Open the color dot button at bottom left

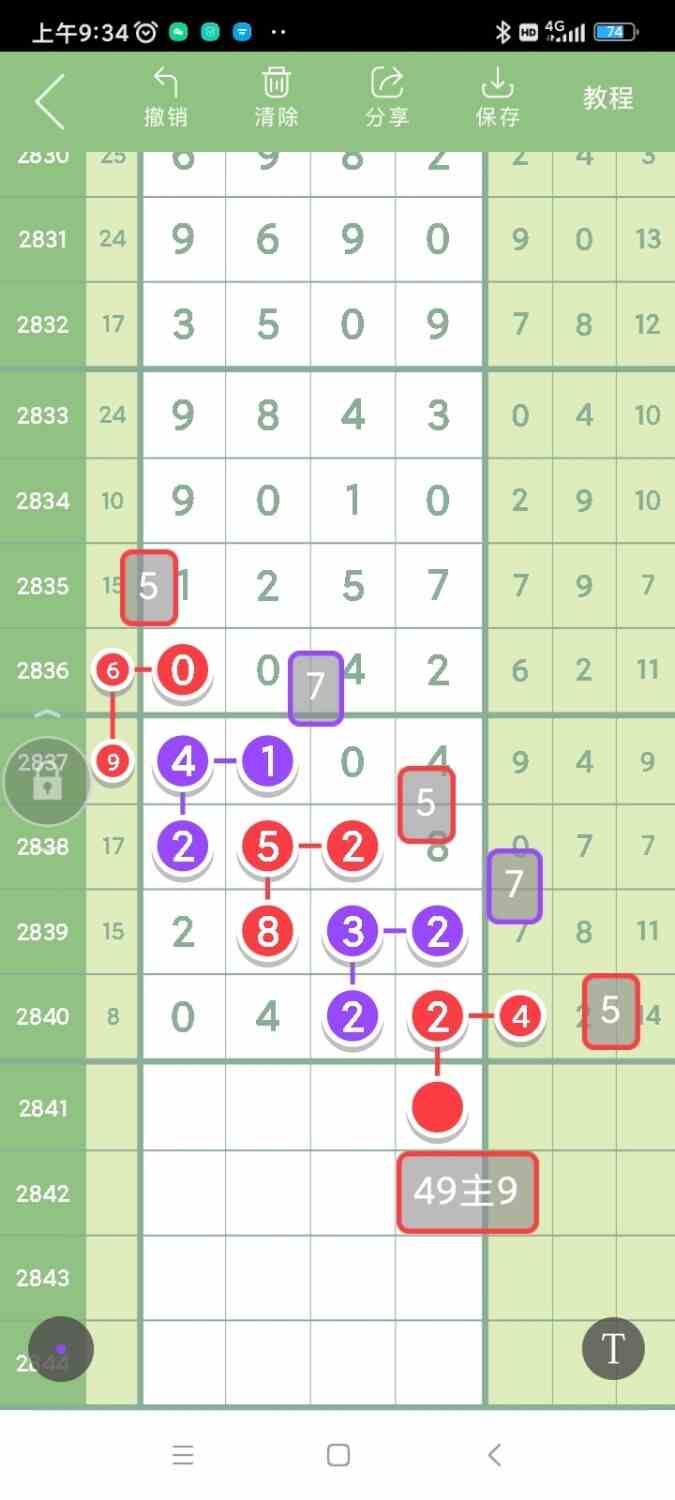coord(61,1349)
